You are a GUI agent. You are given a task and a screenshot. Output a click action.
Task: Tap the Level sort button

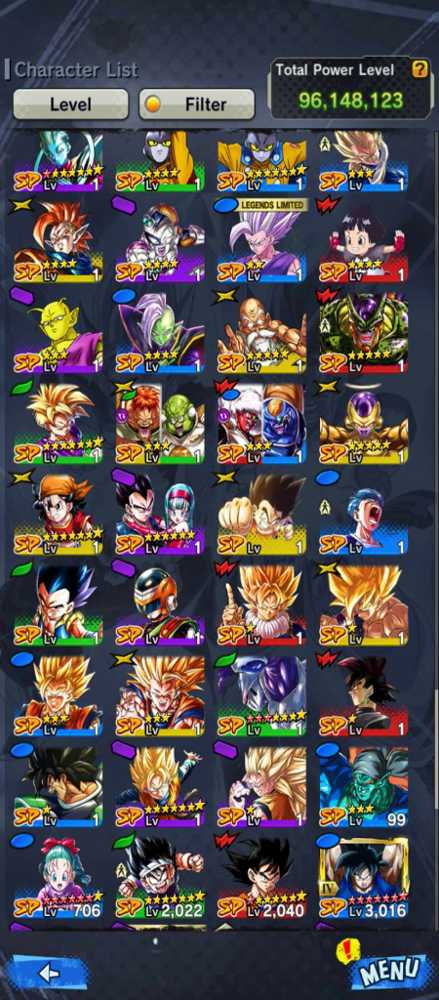point(71,104)
